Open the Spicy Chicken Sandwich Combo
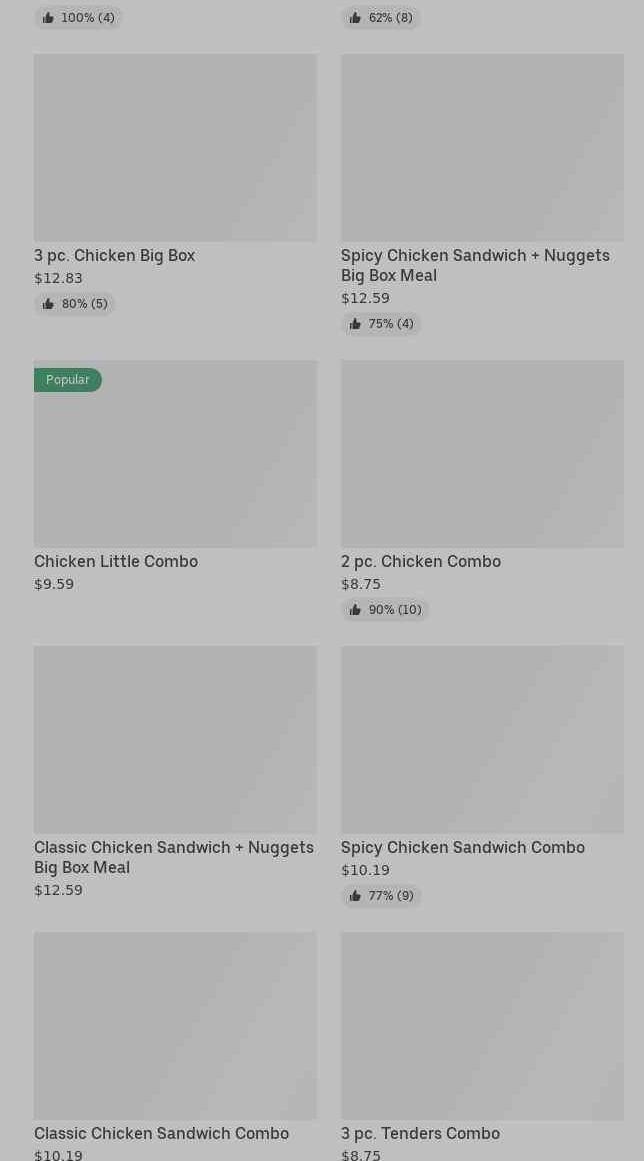Image resolution: width=644 pixels, height=1161 pixels. [482, 740]
